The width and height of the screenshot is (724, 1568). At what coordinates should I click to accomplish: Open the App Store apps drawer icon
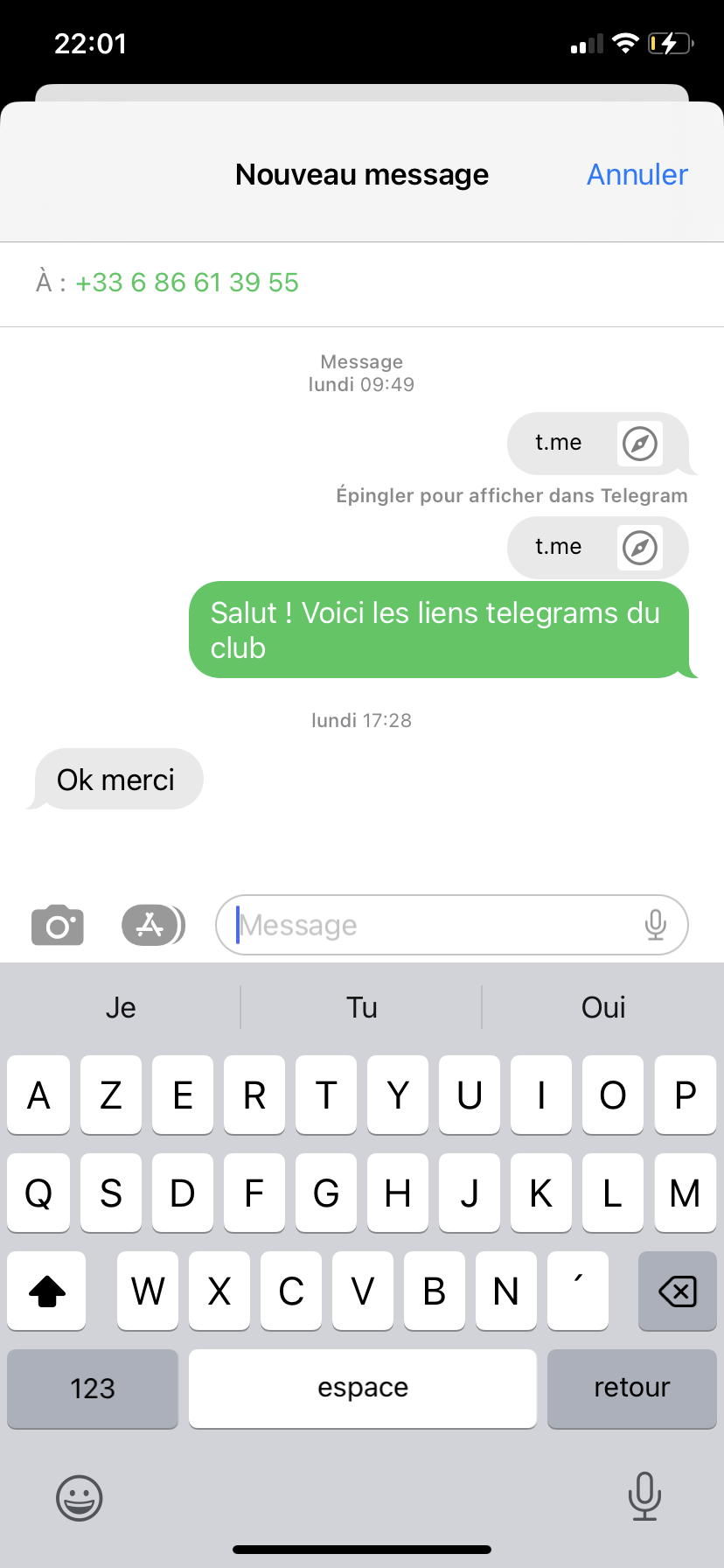point(152,925)
